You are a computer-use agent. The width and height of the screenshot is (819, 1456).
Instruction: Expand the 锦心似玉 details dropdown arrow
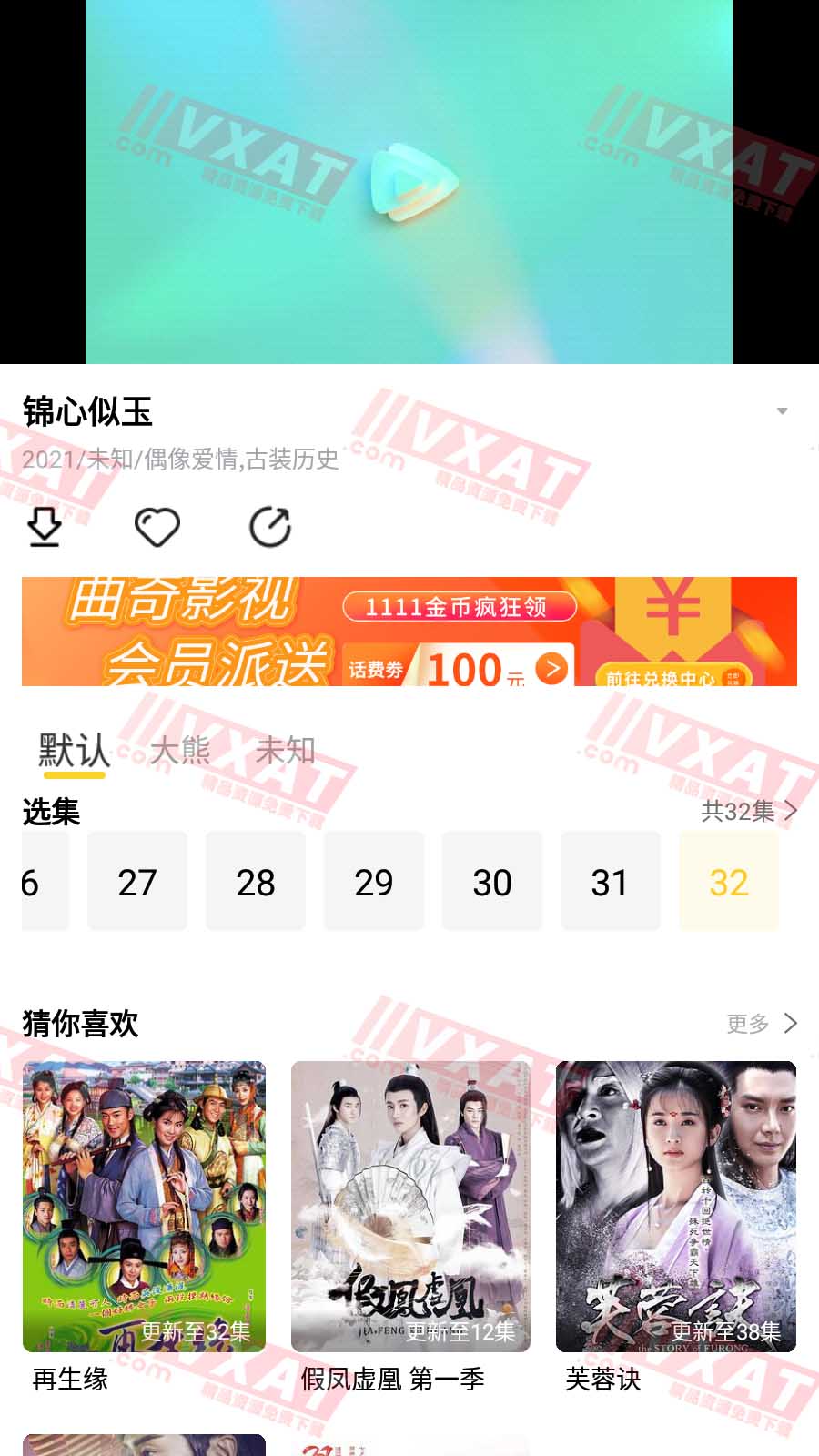point(782,411)
